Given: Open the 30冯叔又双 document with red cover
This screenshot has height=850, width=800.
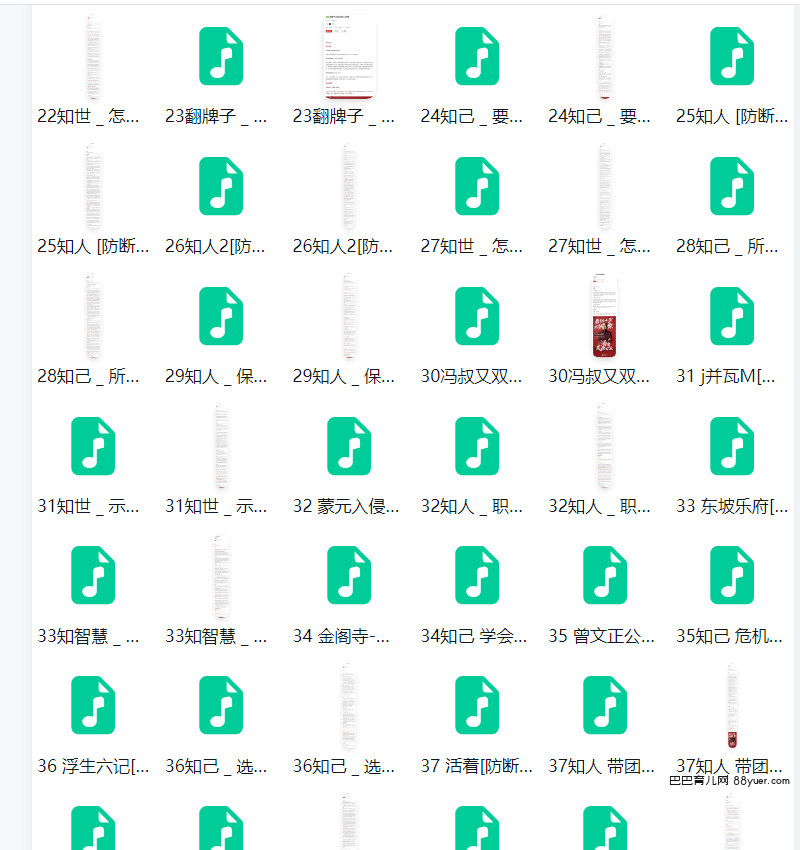Looking at the screenshot, I should point(605,316).
